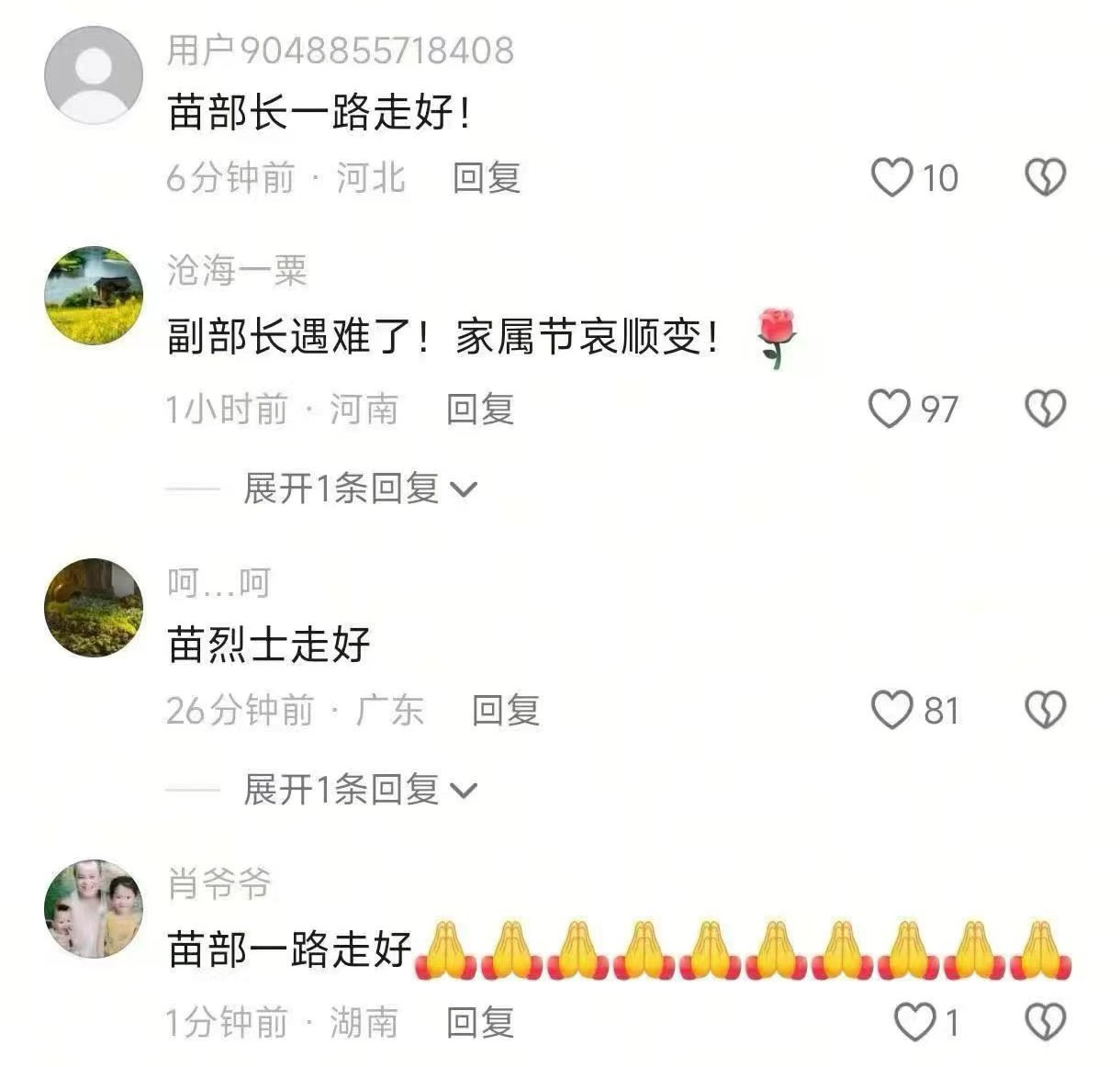Reply to 沧海一粟's comment
Image resolution: width=1120 pixels, height=1067 pixels.
point(480,409)
